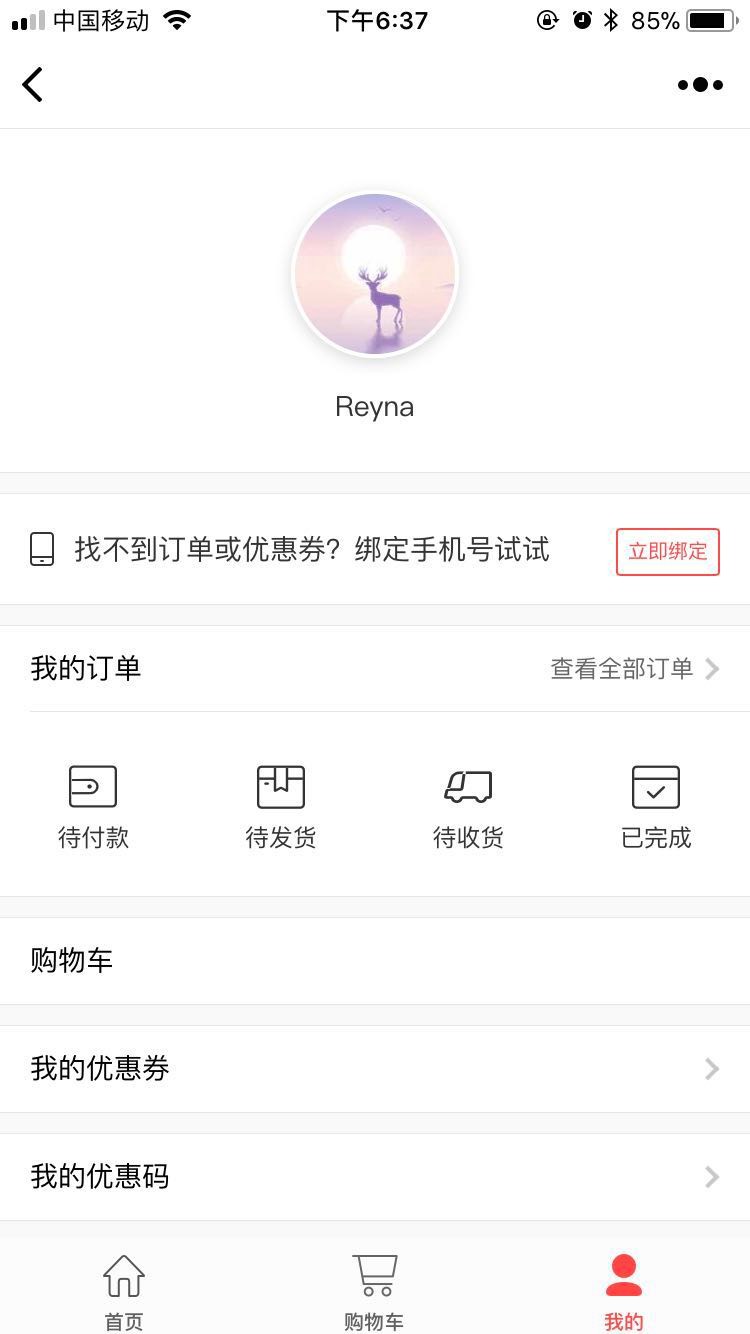Screen dimensions: 750x1334
Task: Tap the 立即绑定 button to bind phone
Action: point(667,551)
